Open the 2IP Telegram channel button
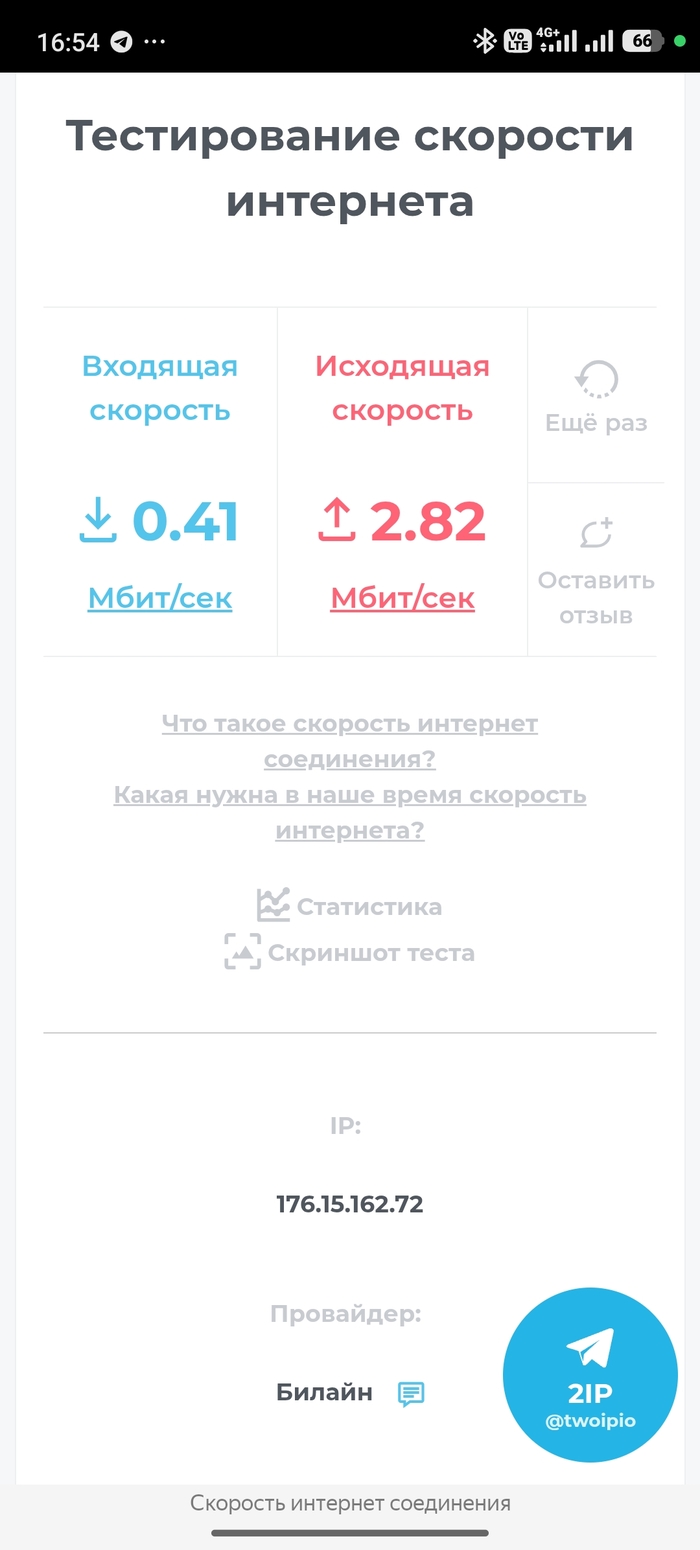Image resolution: width=700 pixels, height=1550 pixels. [590, 1375]
